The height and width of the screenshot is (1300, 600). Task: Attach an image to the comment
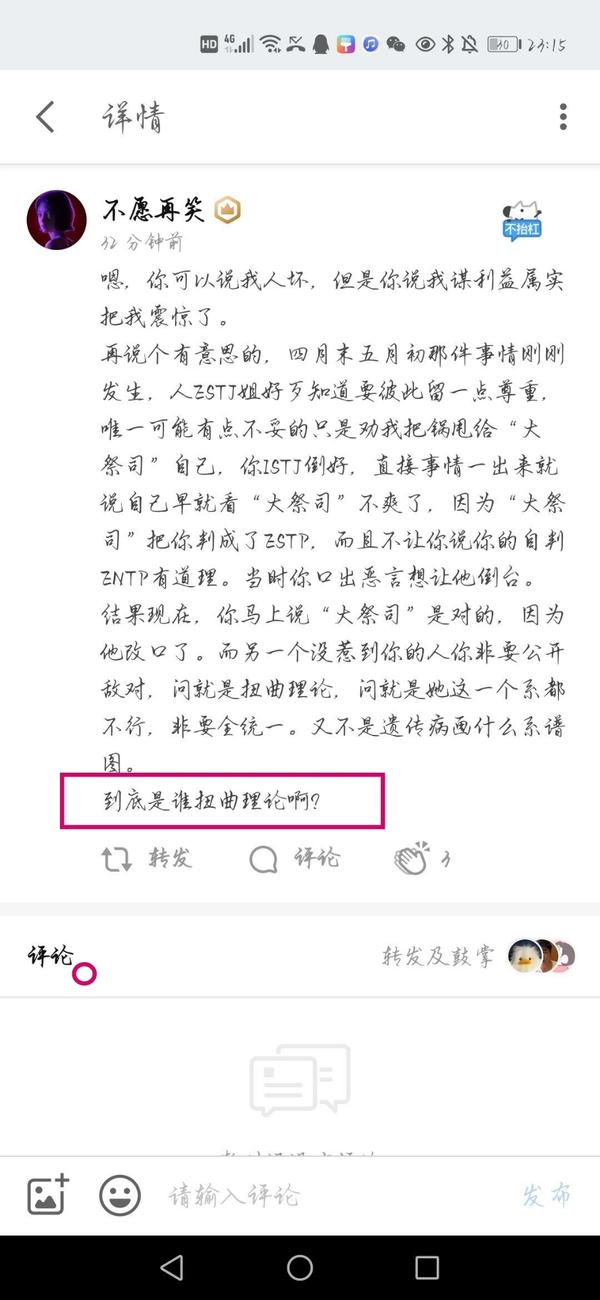click(47, 1194)
